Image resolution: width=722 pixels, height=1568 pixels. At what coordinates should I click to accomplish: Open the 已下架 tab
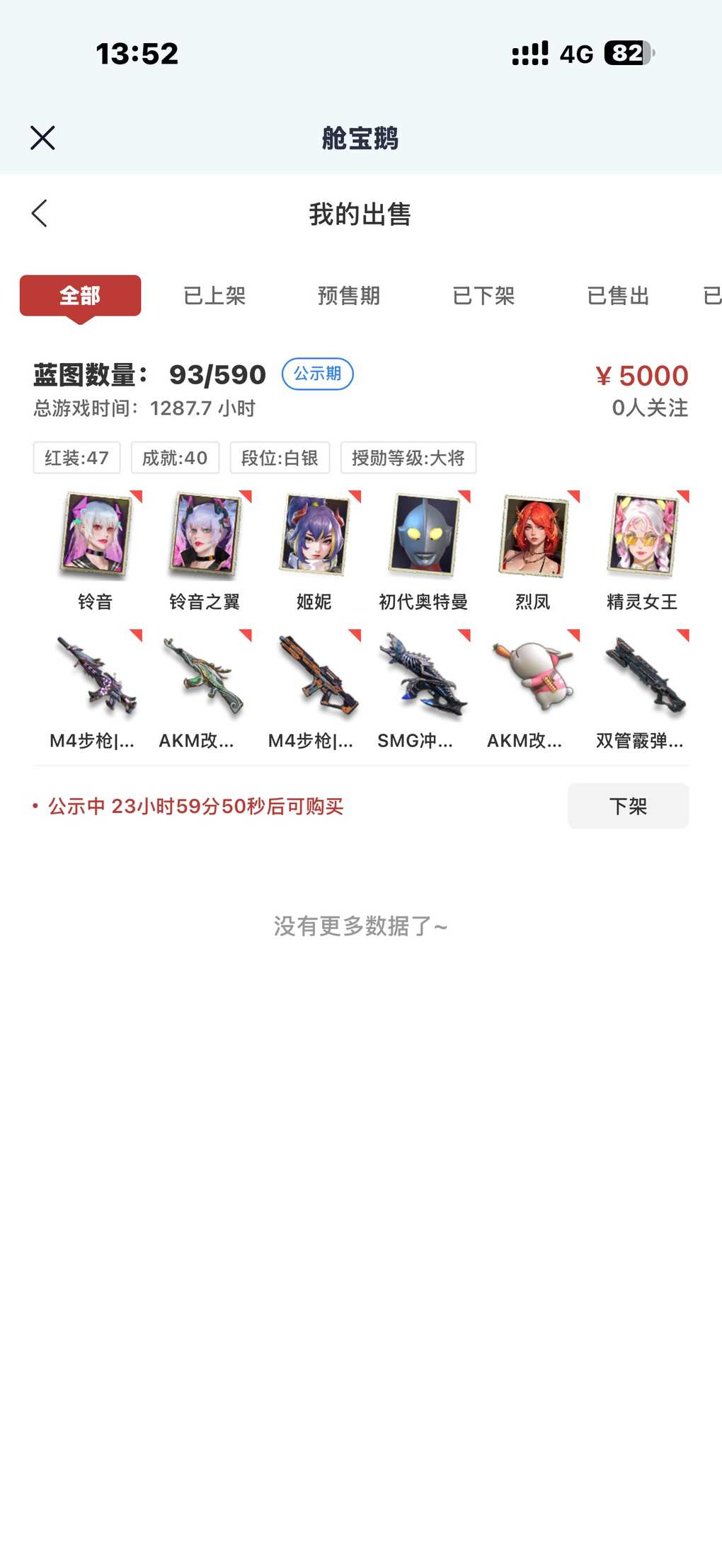(483, 296)
